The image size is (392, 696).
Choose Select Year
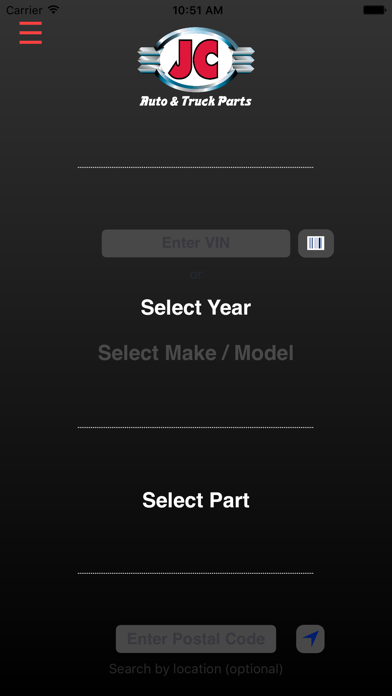[196, 307]
